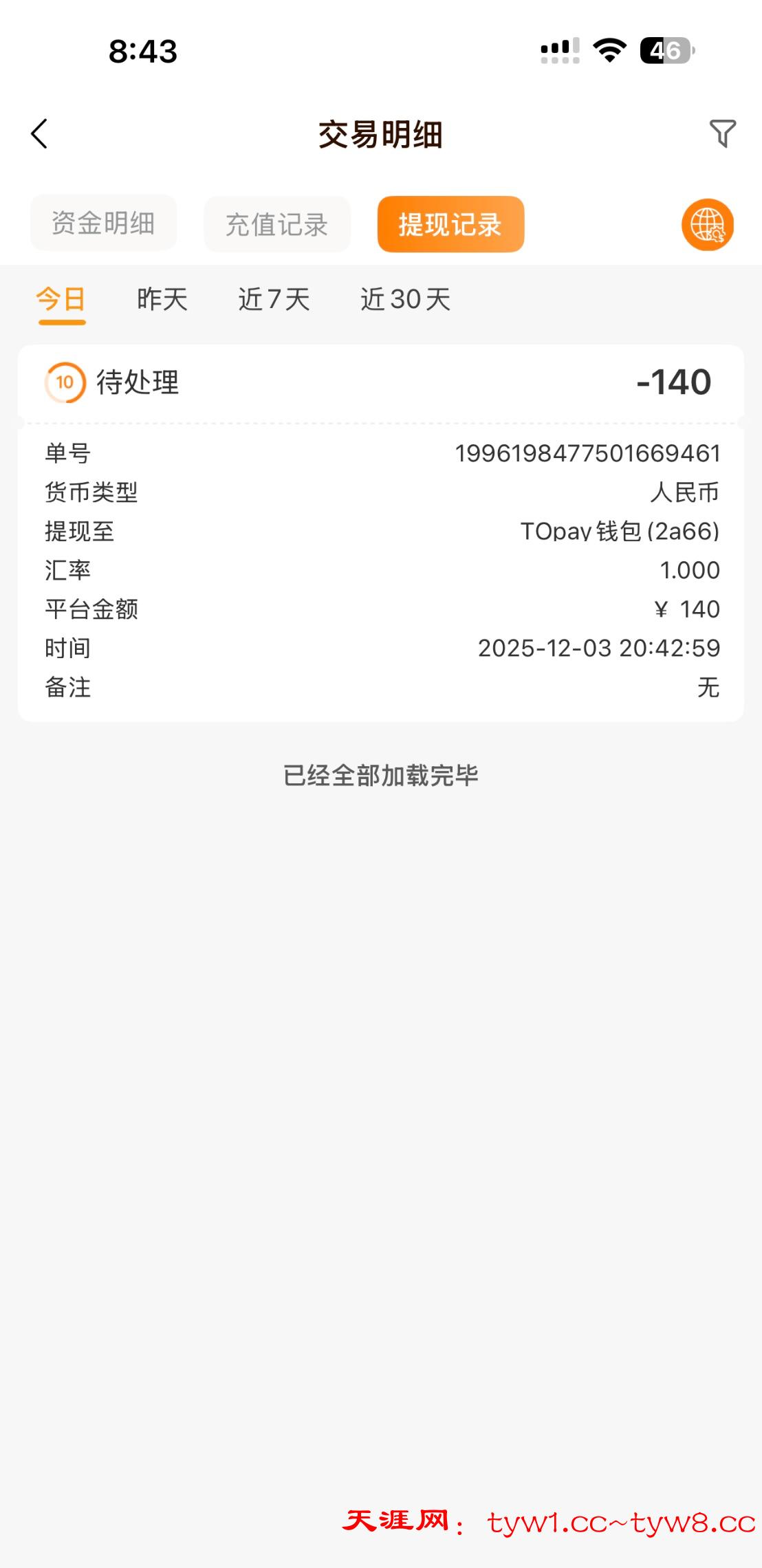Image resolution: width=762 pixels, height=1568 pixels.
Task: Show records for 今日
Action: (x=61, y=300)
